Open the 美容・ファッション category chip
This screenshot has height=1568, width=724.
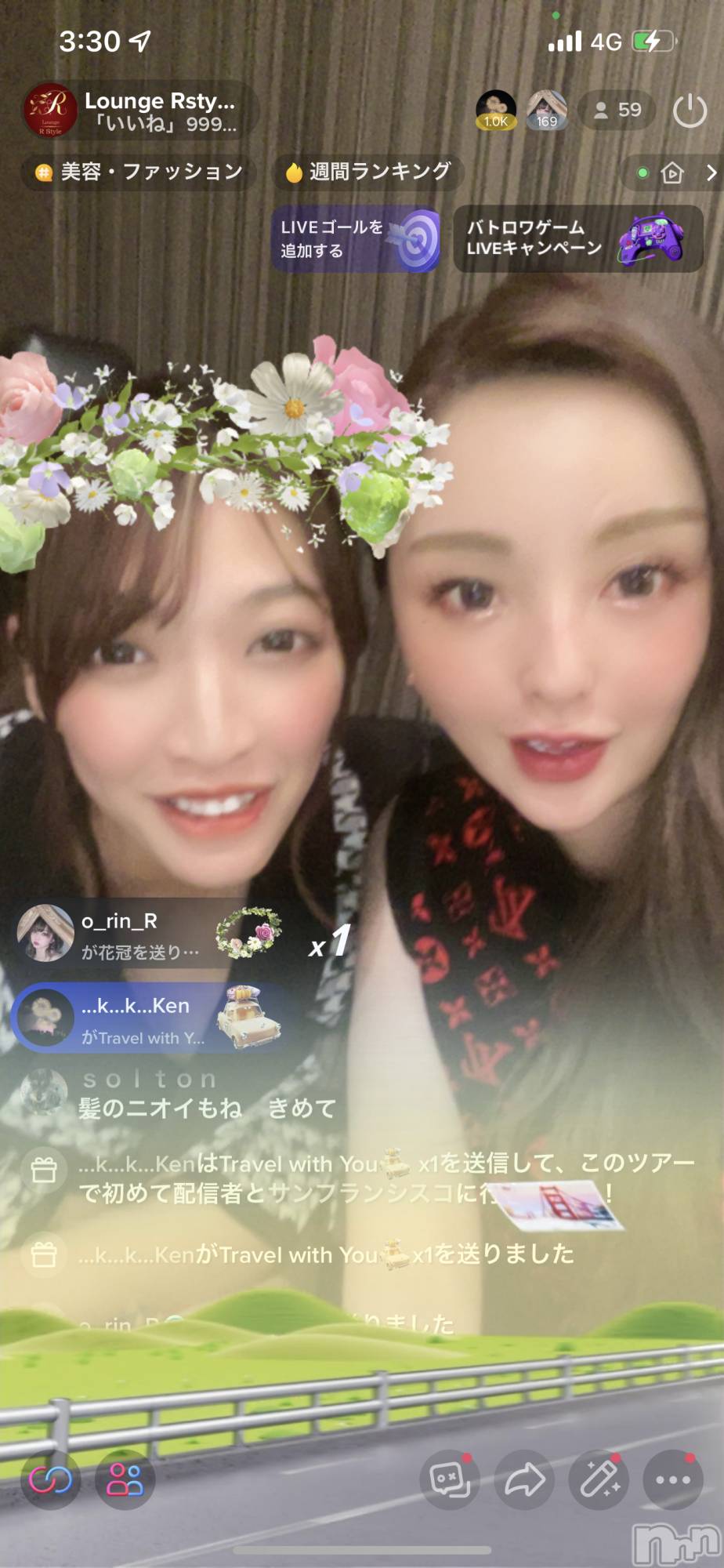[139, 172]
